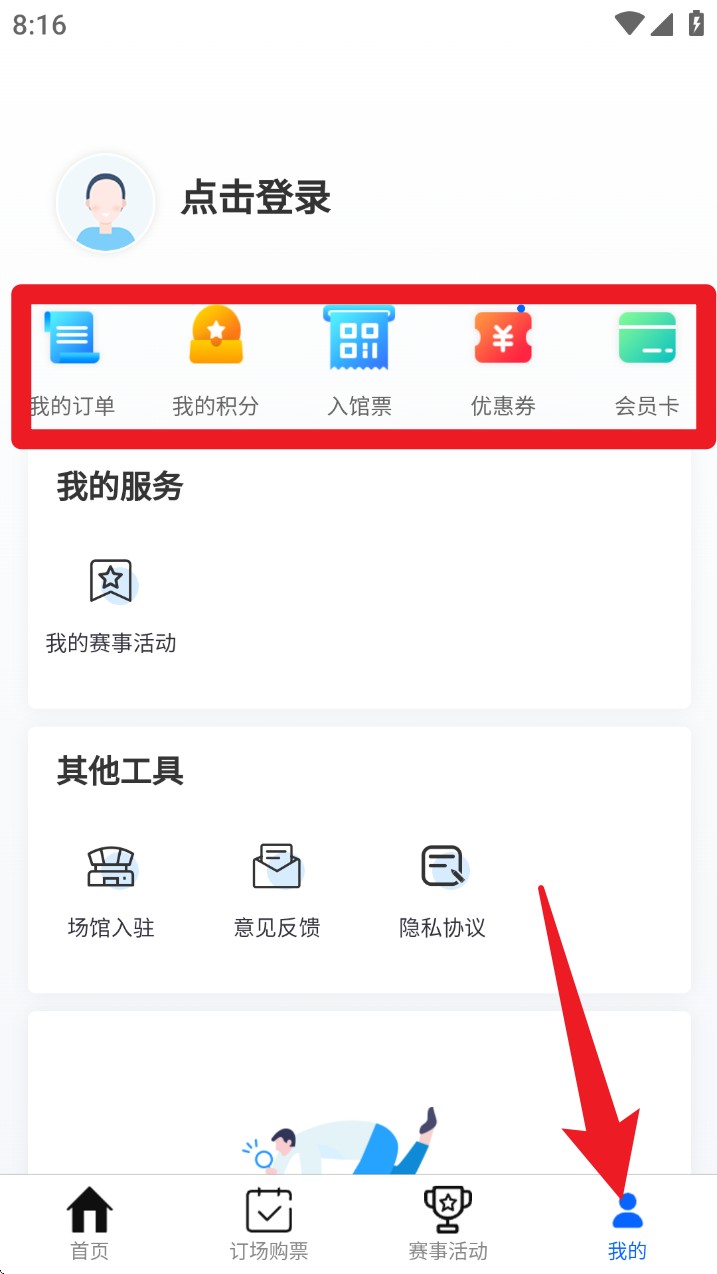Open 我的订单 orders
This screenshot has width=717, height=1274.
[72, 362]
